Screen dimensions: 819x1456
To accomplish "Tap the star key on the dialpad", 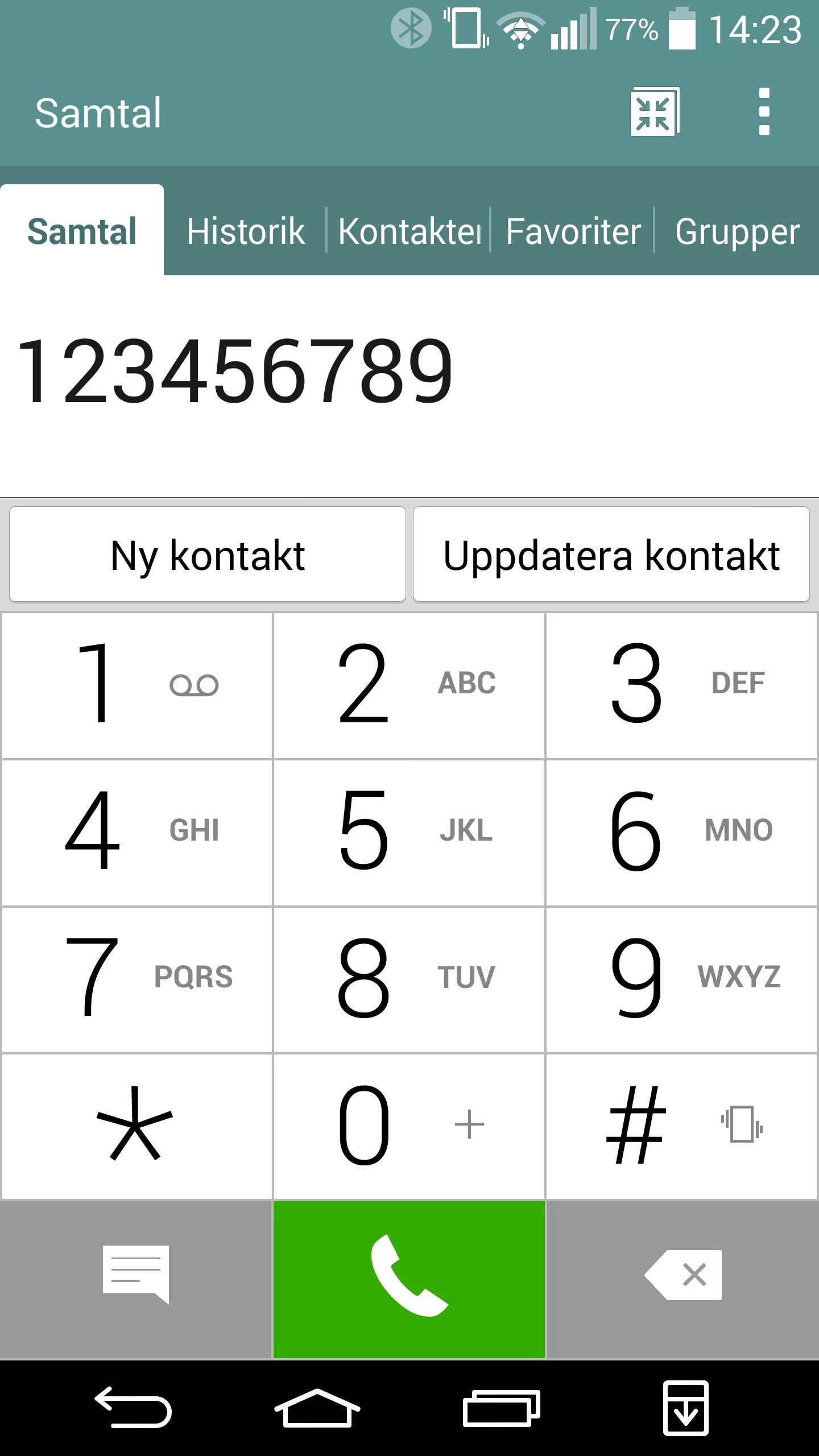I will (137, 1126).
